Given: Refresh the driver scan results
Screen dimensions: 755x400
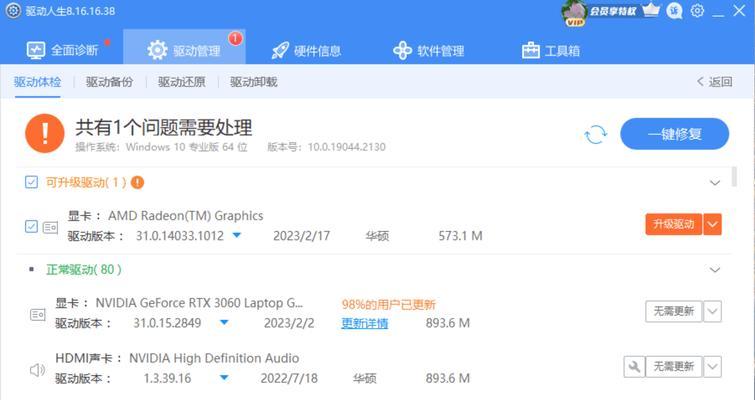Looking at the screenshot, I should [595, 134].
